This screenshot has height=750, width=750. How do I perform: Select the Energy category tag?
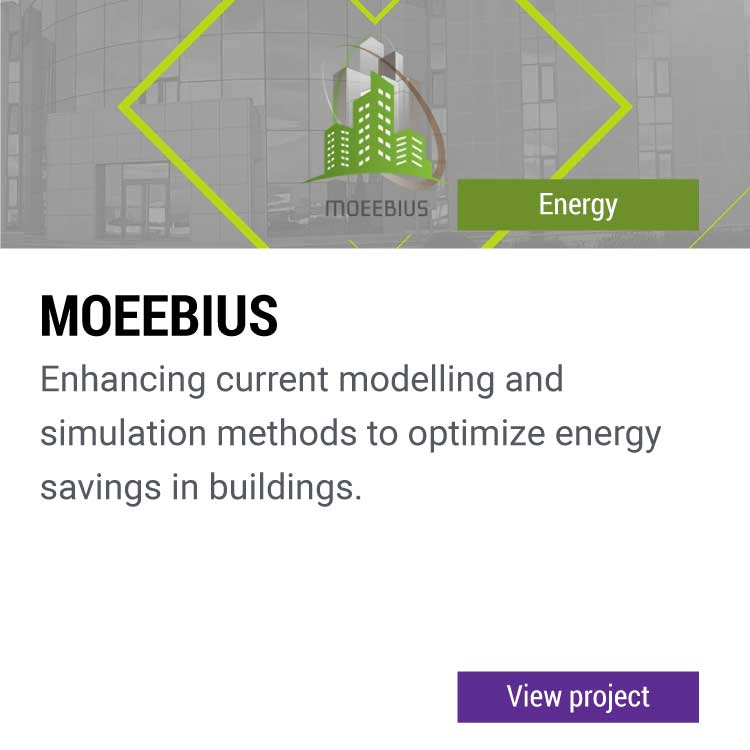click(x=578, y=205)
